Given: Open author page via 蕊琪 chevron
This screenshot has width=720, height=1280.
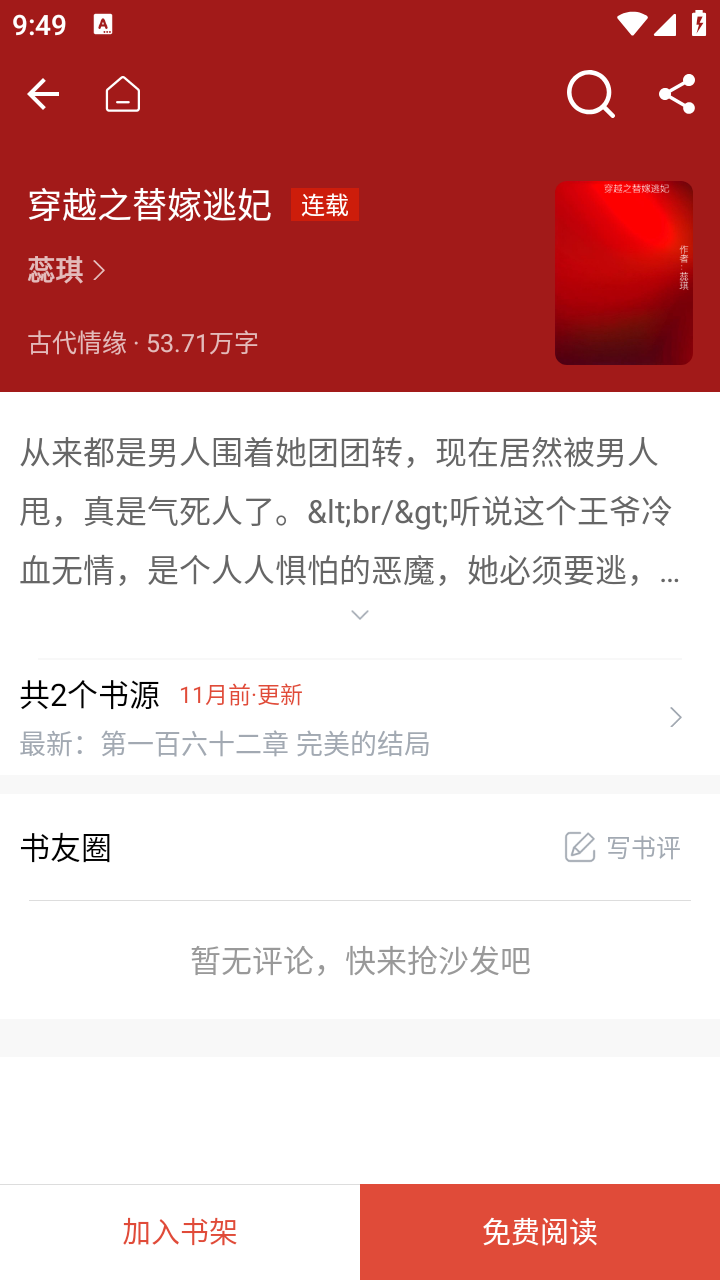Looking at the screenshot, I should (68, 271).
